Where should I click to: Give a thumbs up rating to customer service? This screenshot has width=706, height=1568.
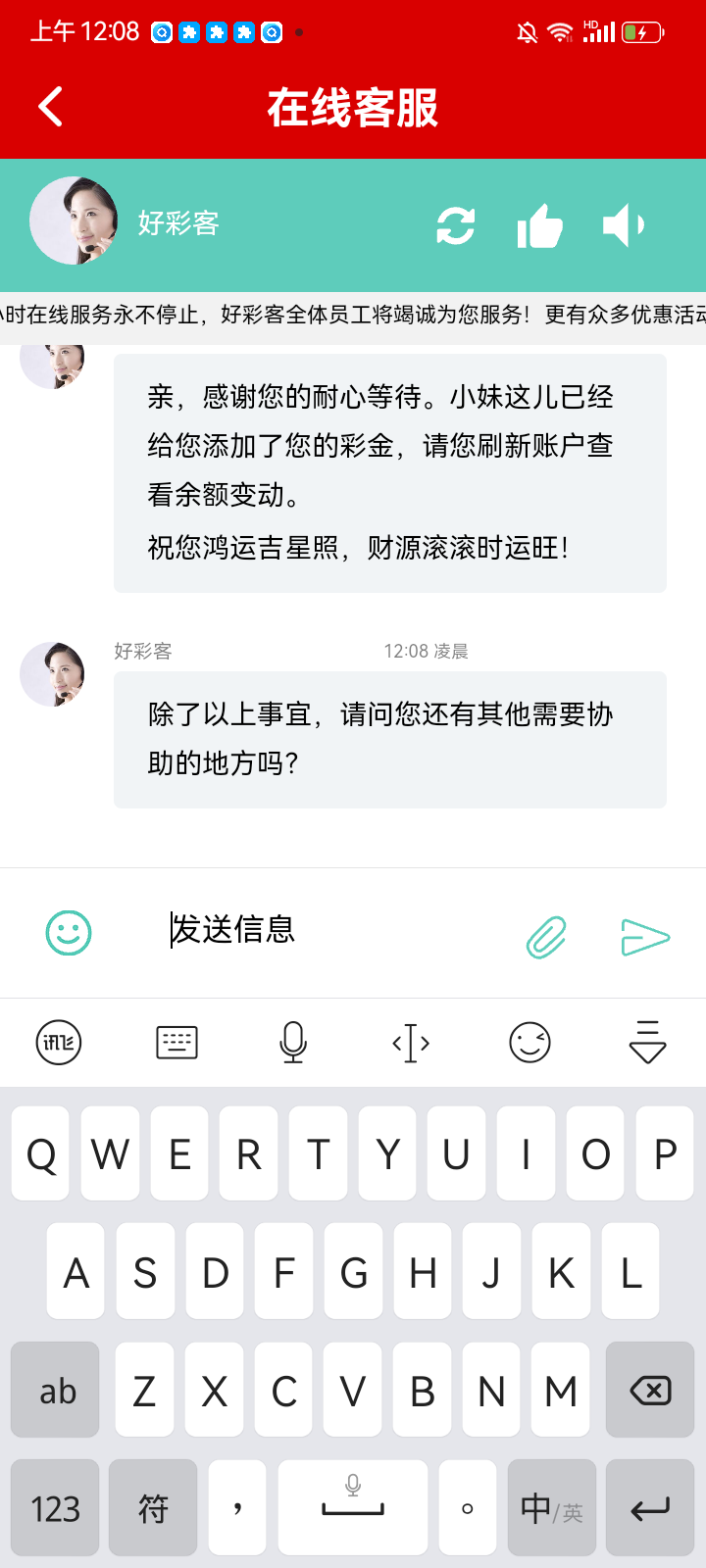[x=539, y=224]
